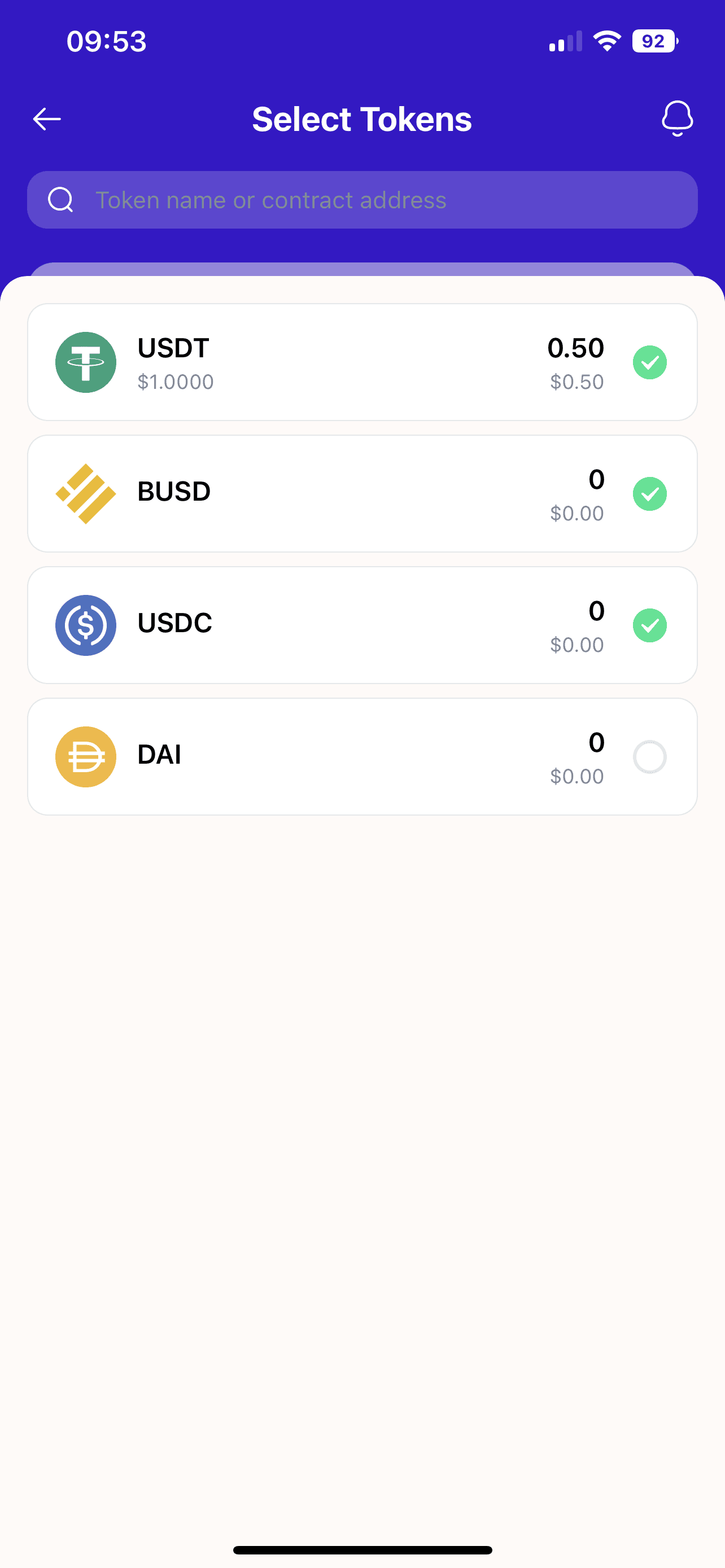
Task: Go back using the arrow icon
Action: point(47,119)
